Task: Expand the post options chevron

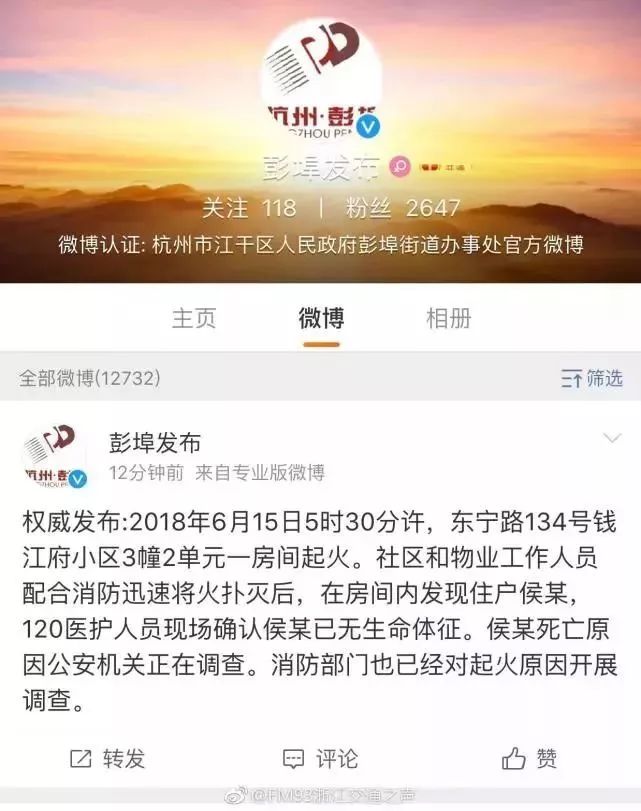Action: tap(612, 438)
